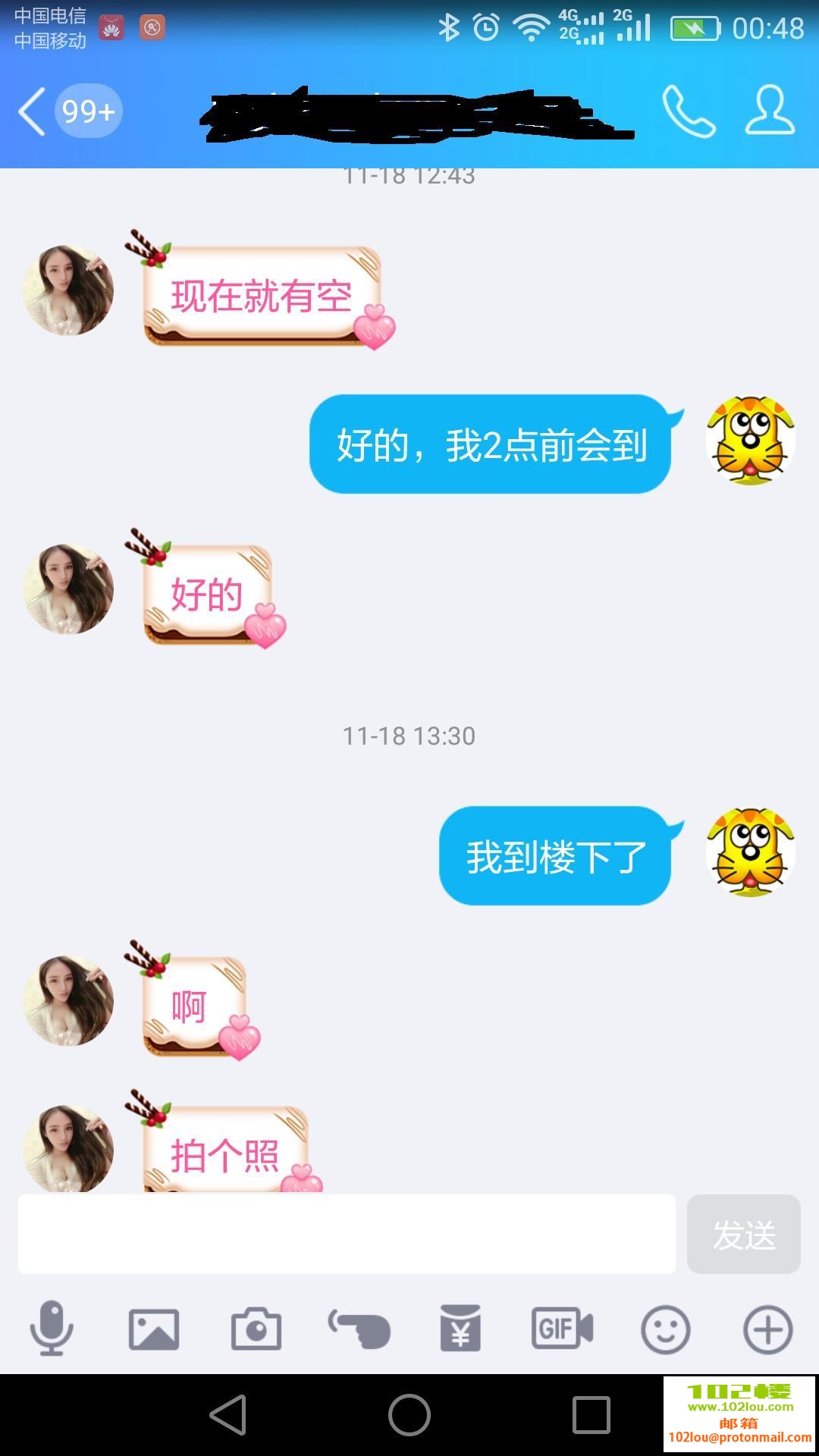
Task: Tap the system home button
Action: (x=409, y=1415)
